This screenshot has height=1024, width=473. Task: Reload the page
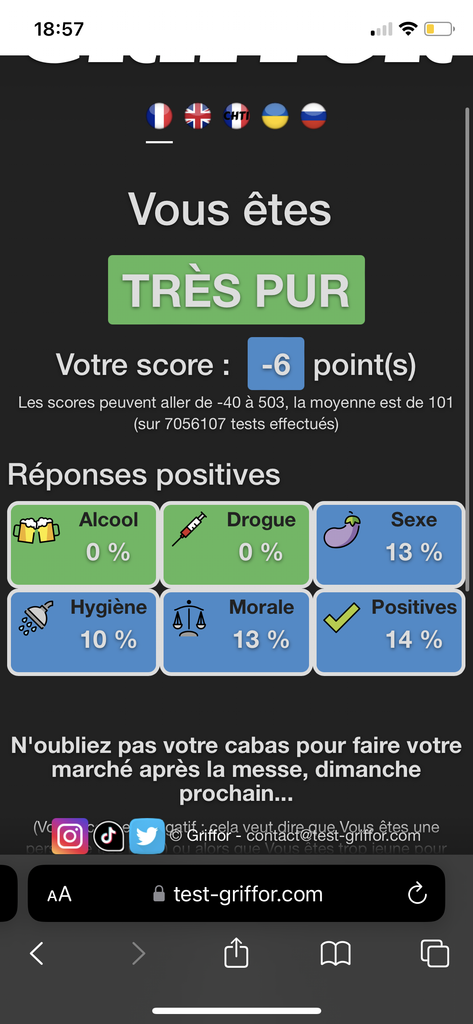[x=417, y=893]
